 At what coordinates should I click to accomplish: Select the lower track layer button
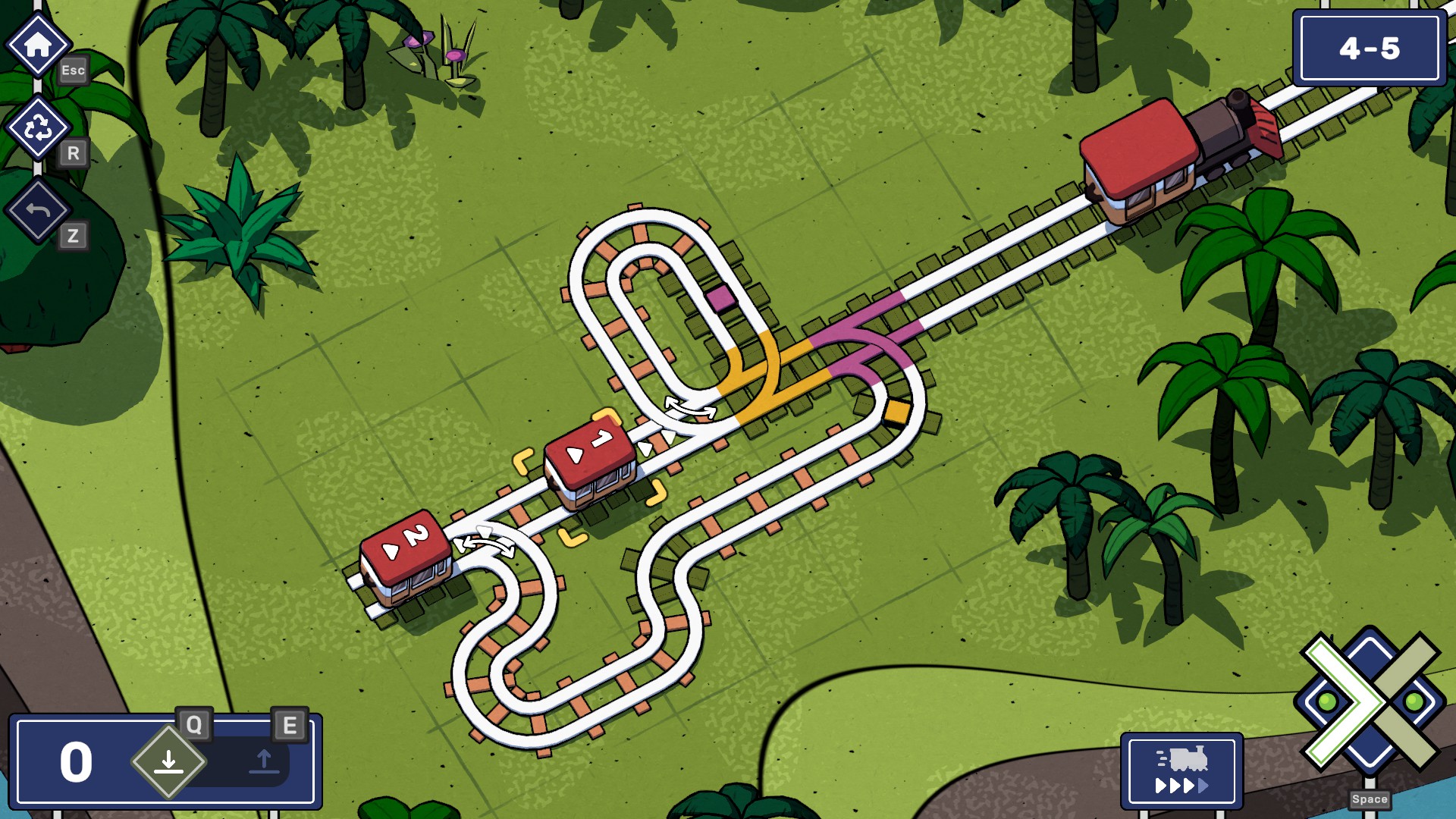coord(168,761)
